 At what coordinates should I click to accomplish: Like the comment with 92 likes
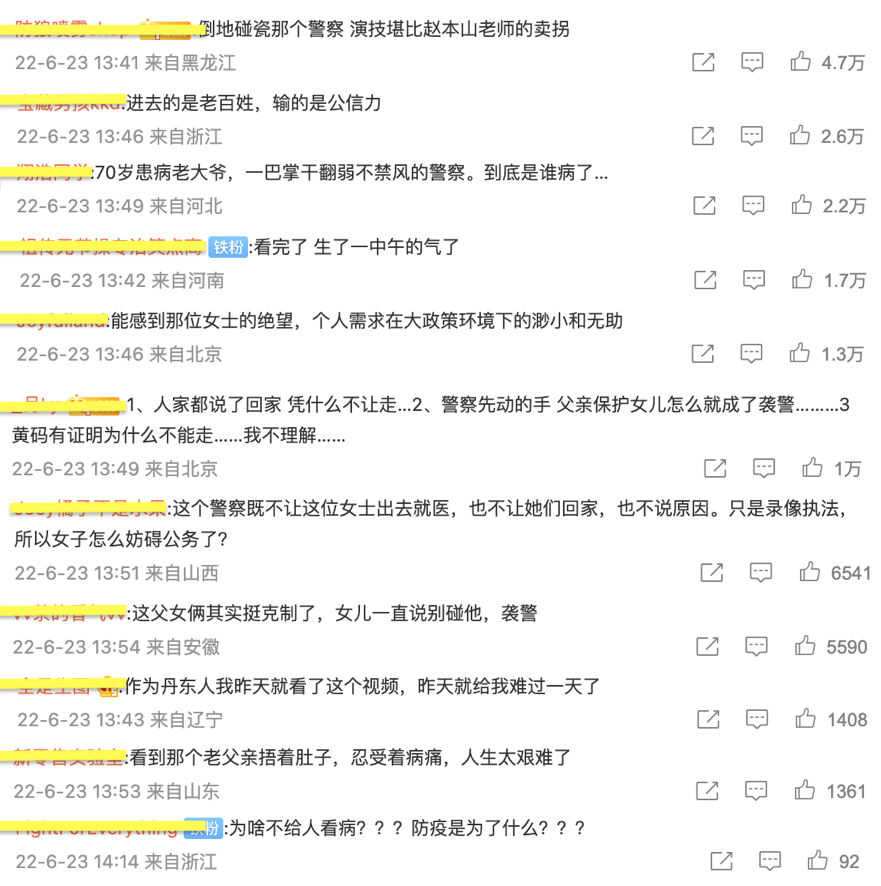tap(818, 860)
